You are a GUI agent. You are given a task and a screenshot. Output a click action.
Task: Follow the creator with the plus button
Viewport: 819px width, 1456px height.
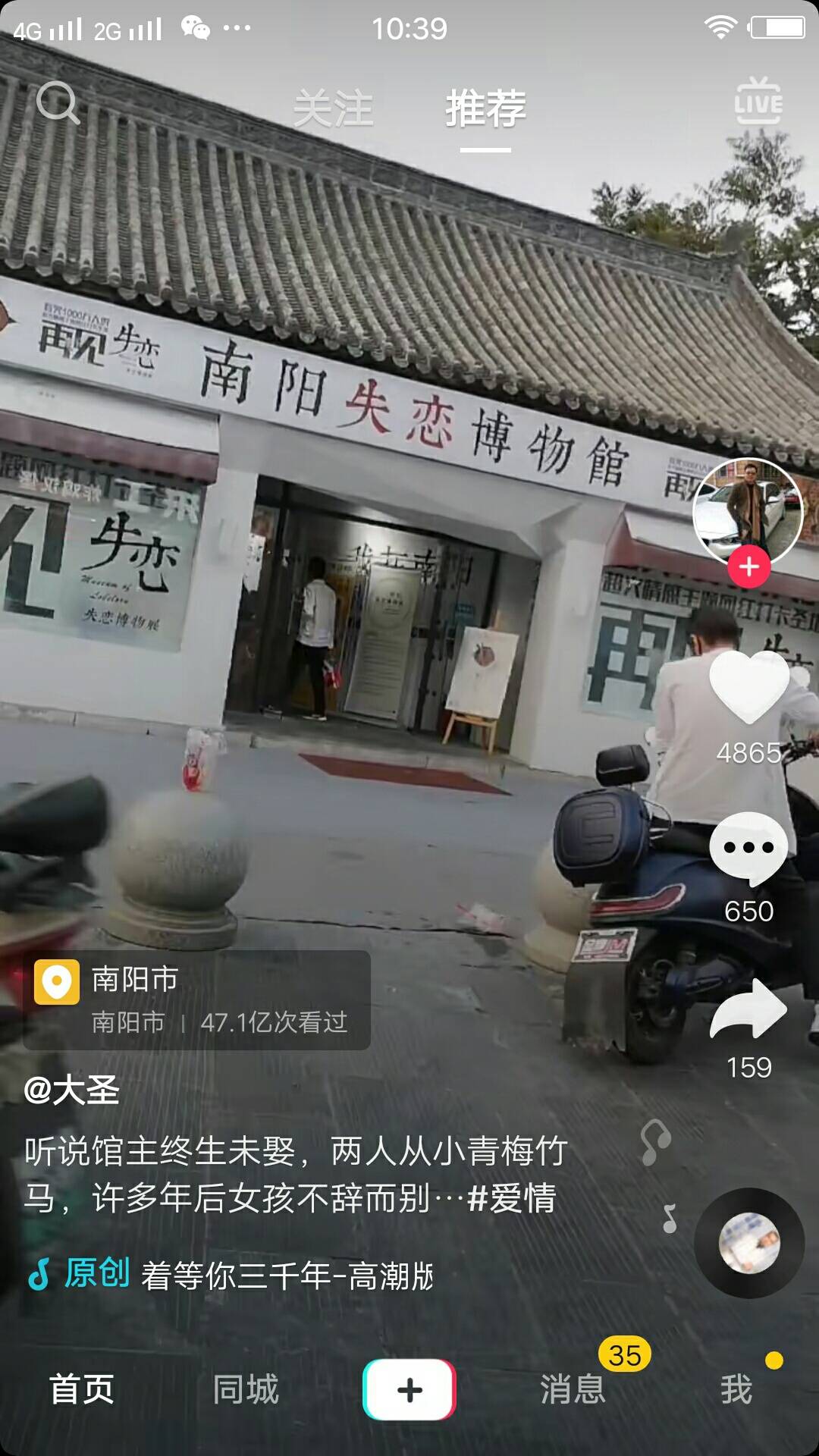(x=749, y=566)
